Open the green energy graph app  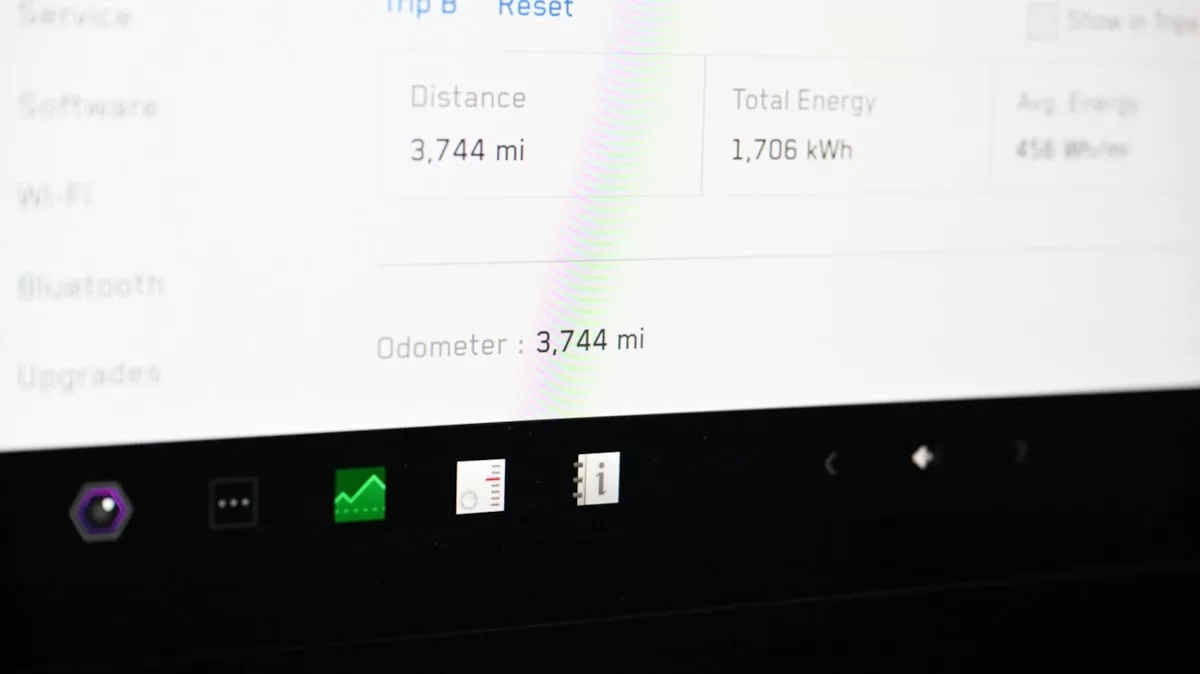(359, 494)
